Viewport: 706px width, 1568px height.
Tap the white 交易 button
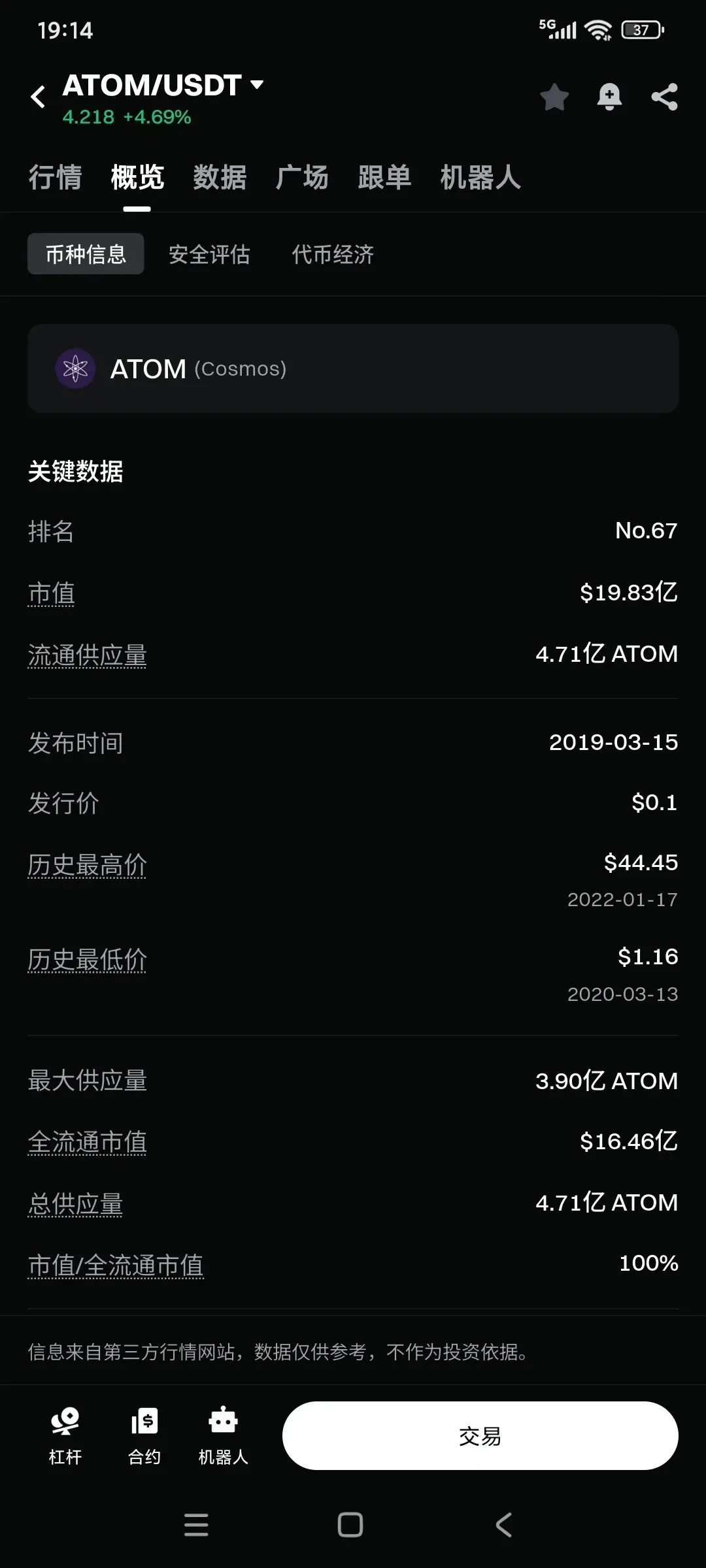click(480, 1435)
